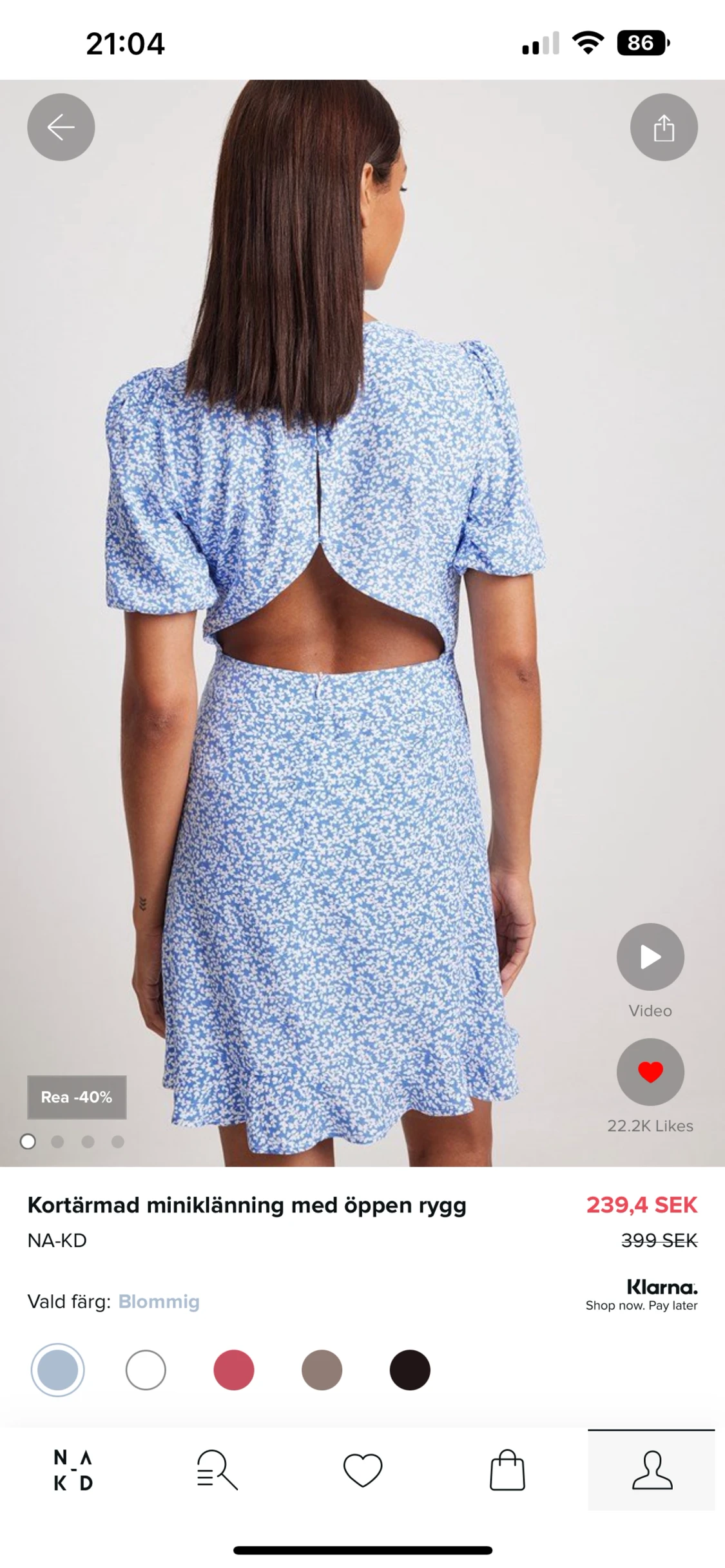Screen dimensions: 725x1568
Task: Go back using the arrow button
Action: coord(61,127)
